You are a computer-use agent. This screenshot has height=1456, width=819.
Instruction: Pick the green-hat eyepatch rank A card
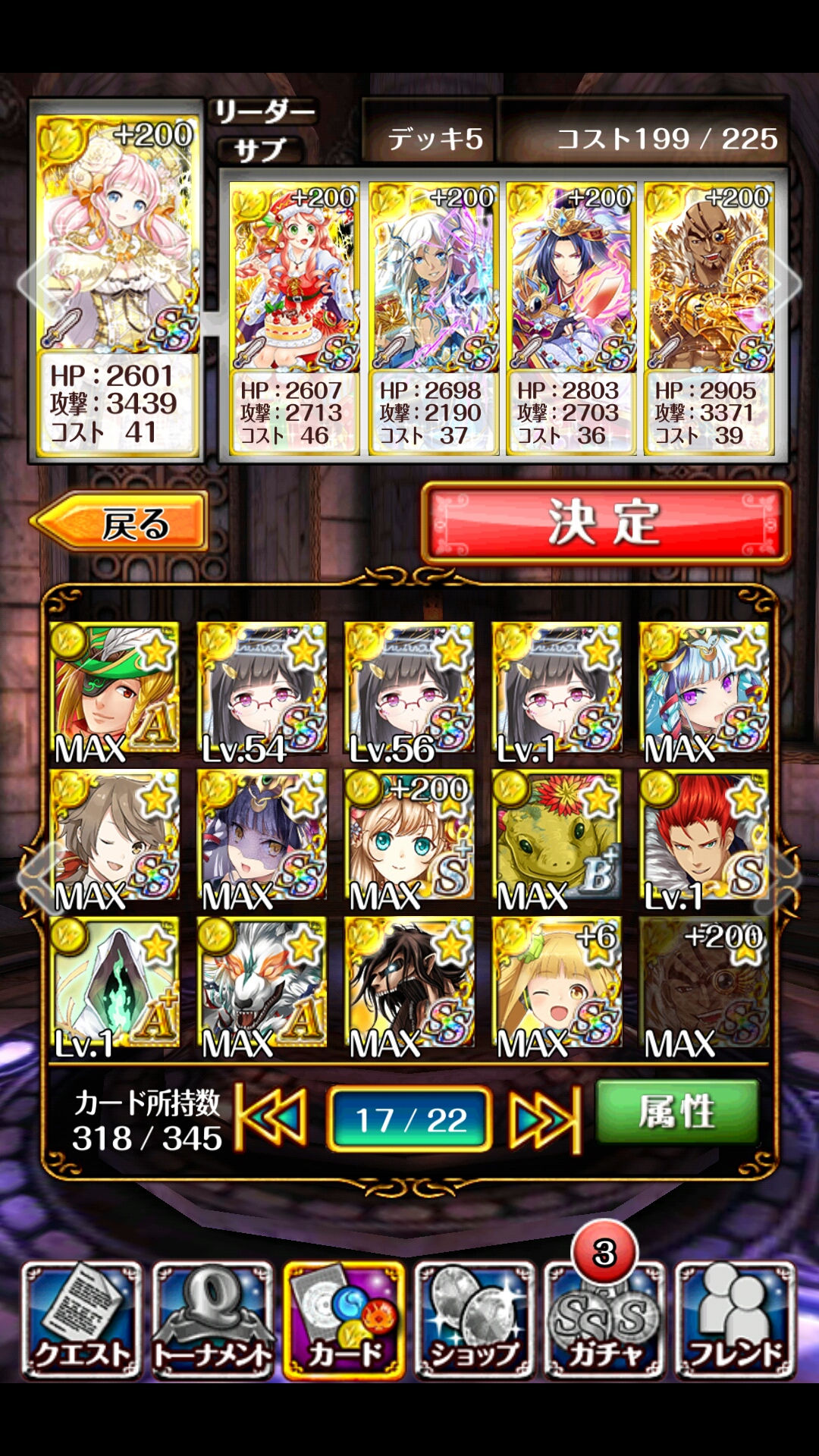tap(115, 690)
